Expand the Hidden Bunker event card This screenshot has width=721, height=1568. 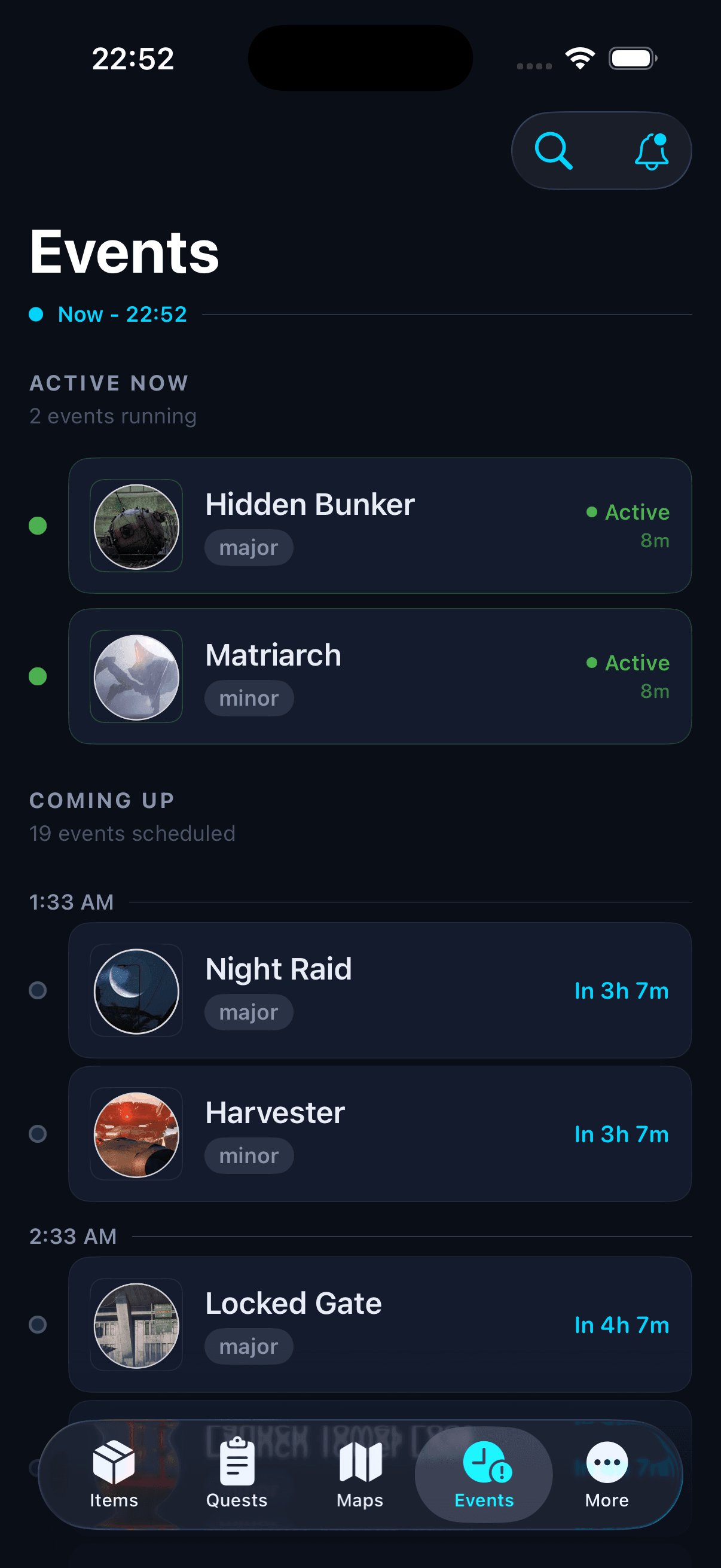(380, 526)
